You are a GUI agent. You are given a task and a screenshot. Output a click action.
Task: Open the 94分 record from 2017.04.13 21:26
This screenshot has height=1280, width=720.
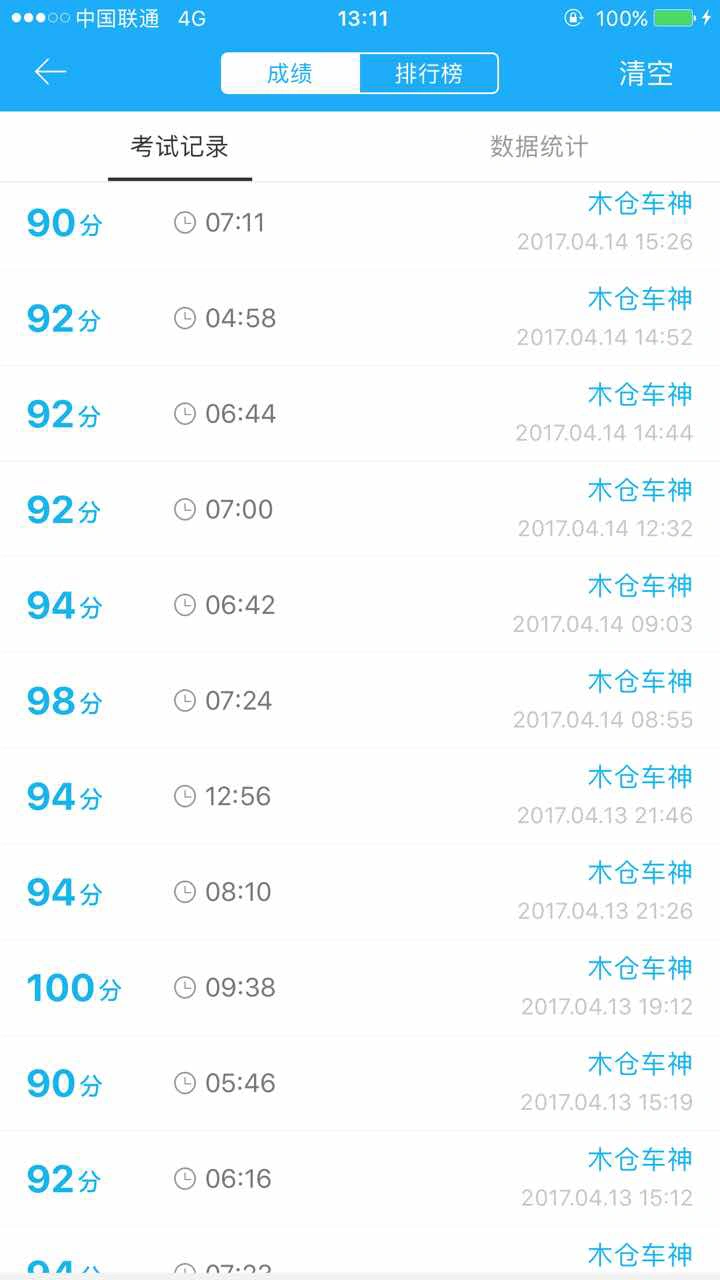point(360,892)
